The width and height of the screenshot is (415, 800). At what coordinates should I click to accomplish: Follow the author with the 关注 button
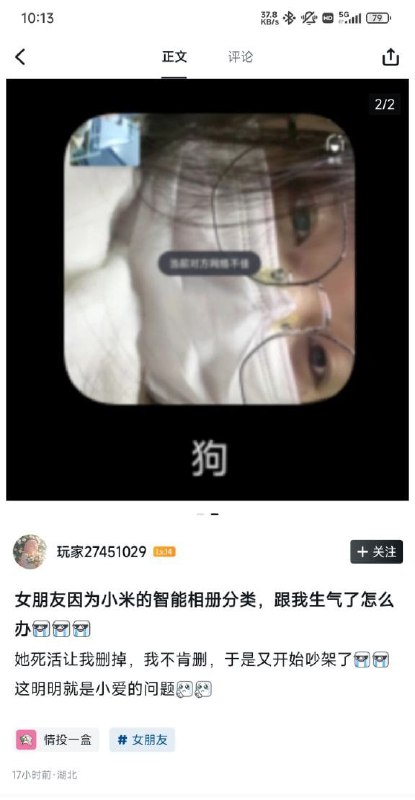377,552
